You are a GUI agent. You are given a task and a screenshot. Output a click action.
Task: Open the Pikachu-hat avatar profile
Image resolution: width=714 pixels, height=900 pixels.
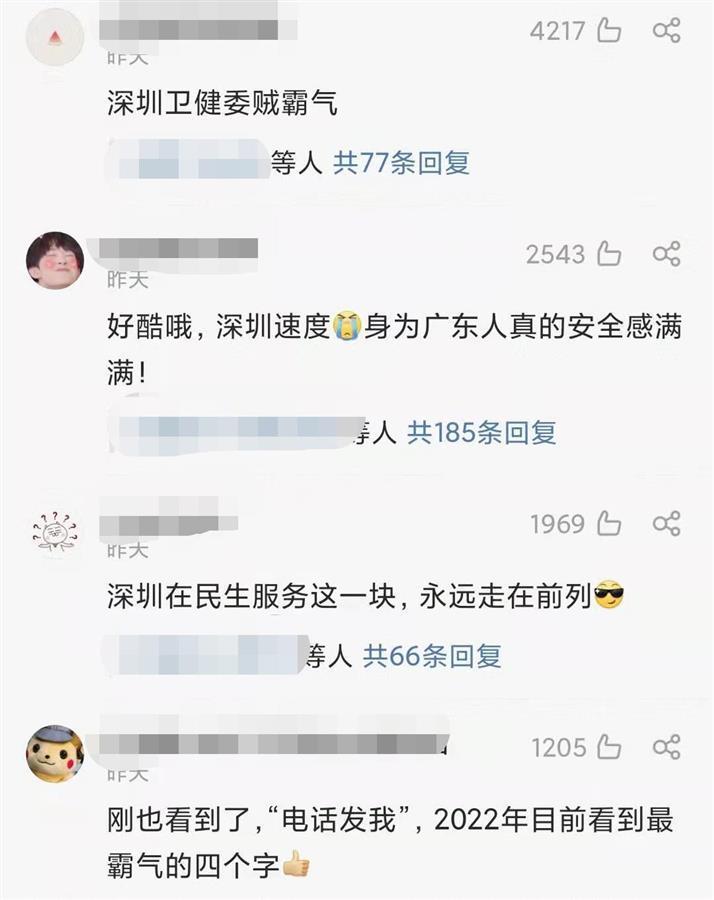point(54,753)
